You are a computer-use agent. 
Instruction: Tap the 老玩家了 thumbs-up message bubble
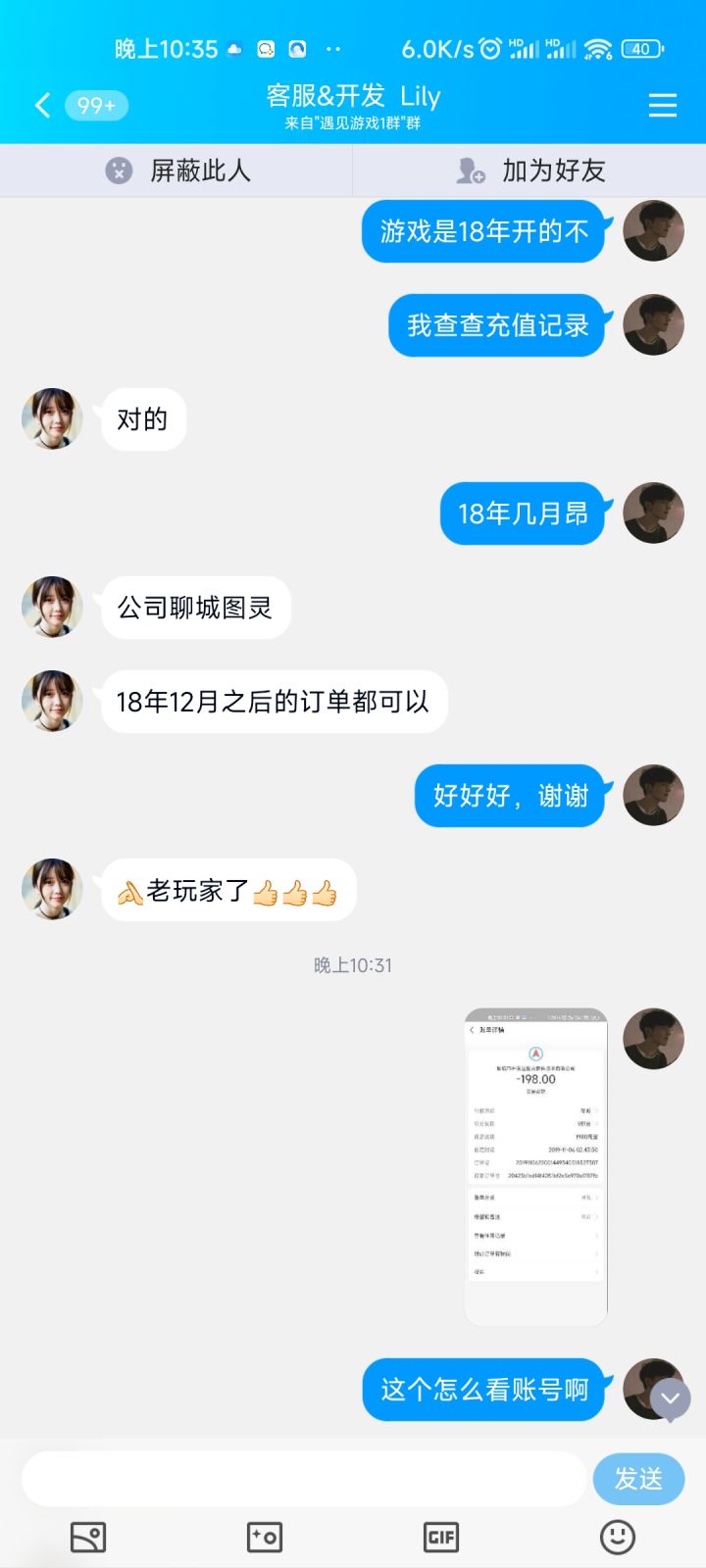pos(227,890)
